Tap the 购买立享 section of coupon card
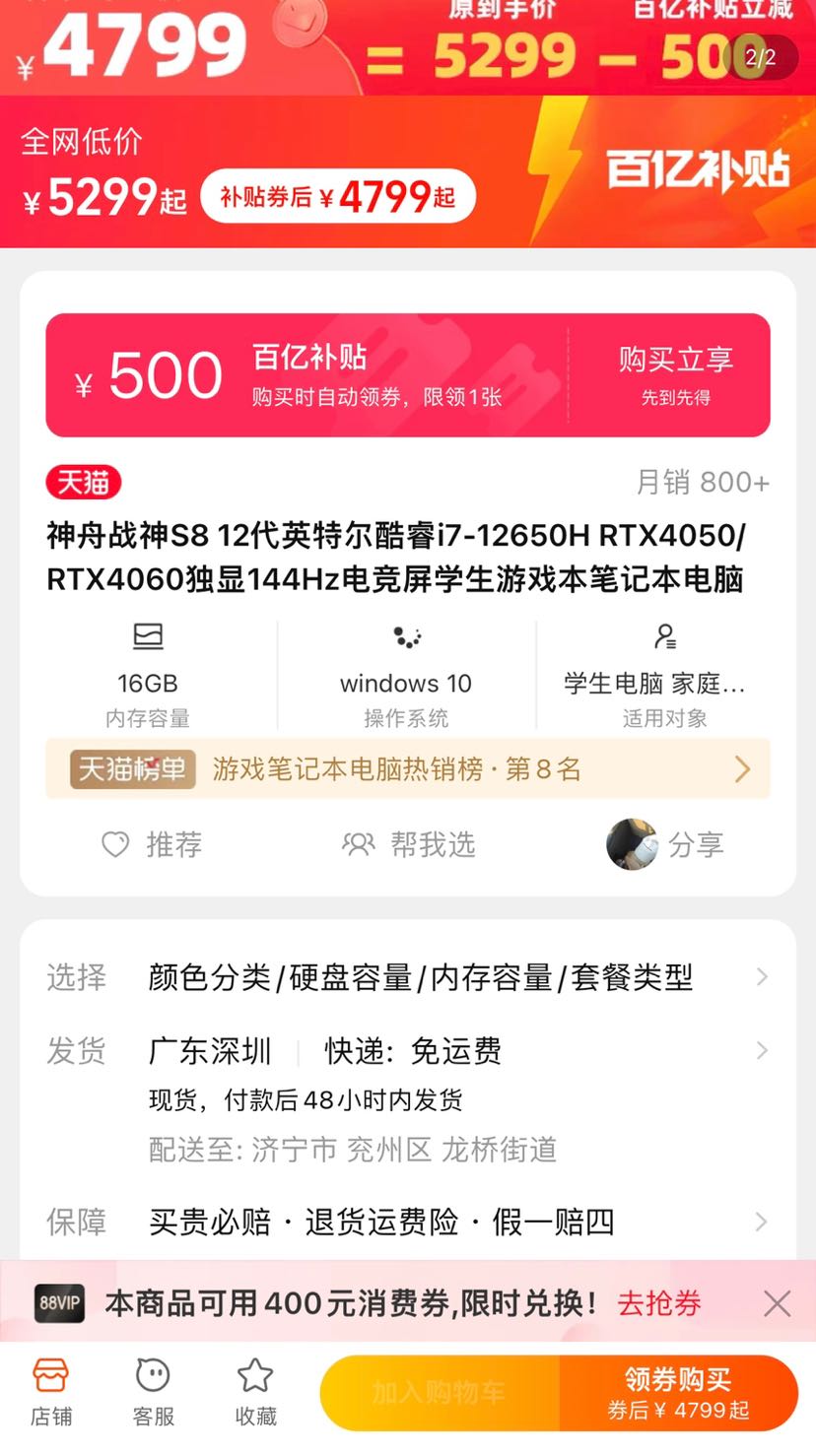The width and height of the screenshot is (816, 1456). [x=676, y=374]
